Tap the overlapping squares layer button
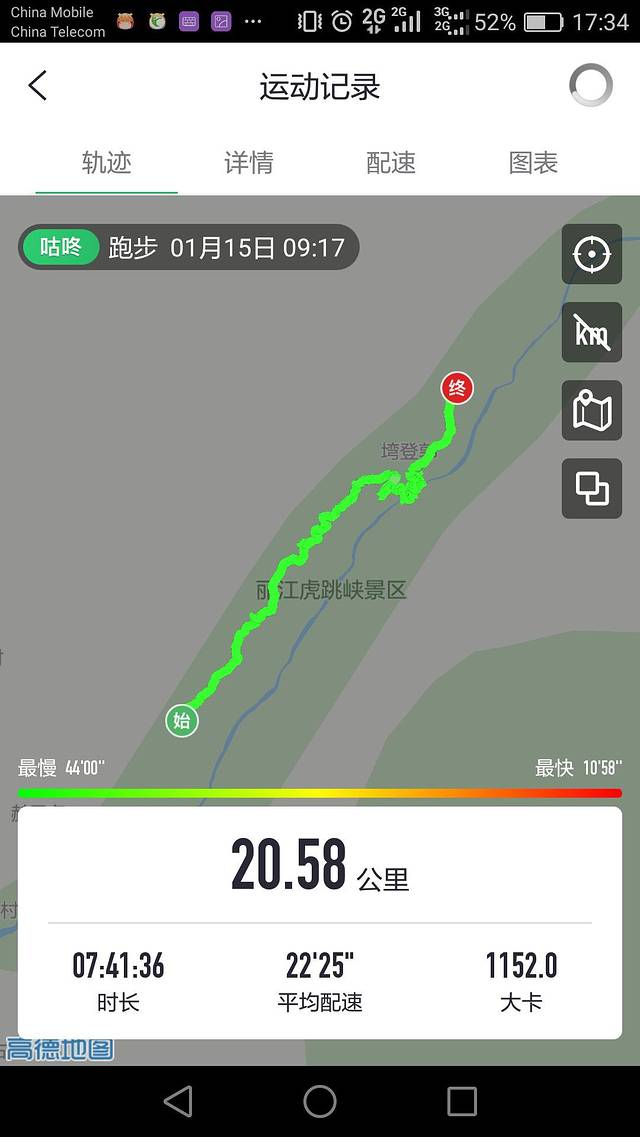 592,488
